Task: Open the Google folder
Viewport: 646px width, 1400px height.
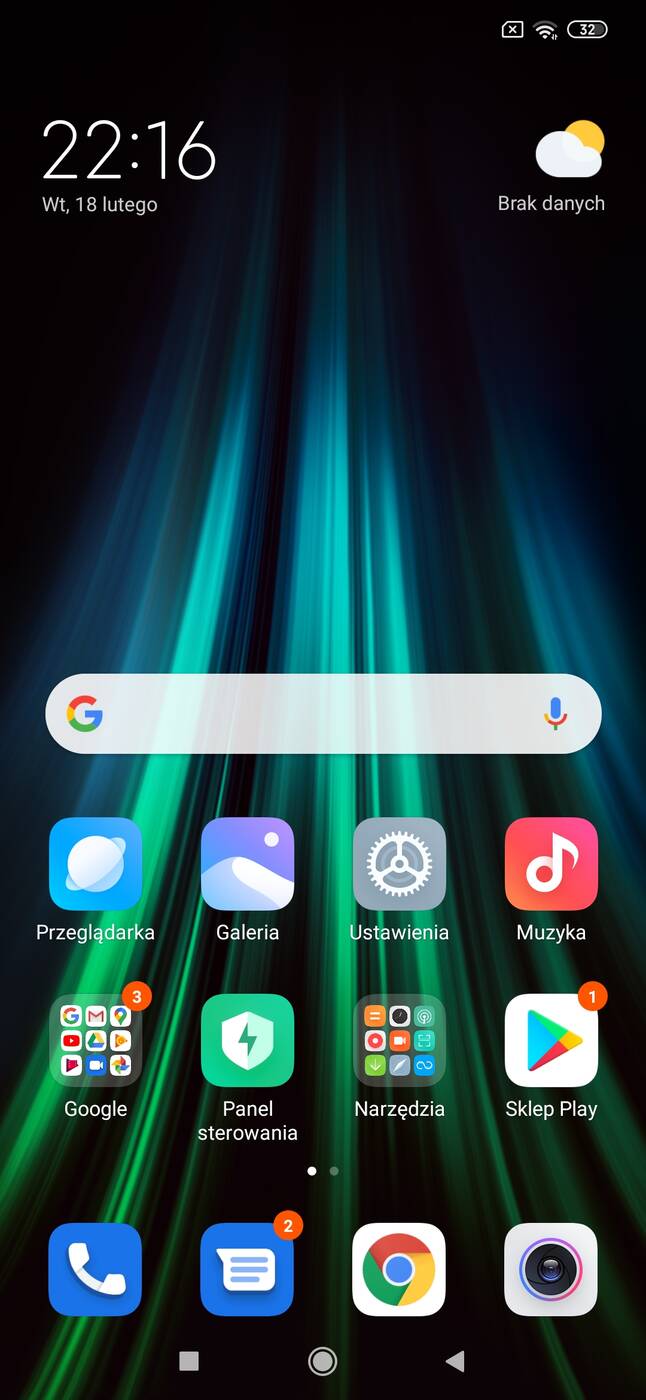Action: tap(95, 1040)
